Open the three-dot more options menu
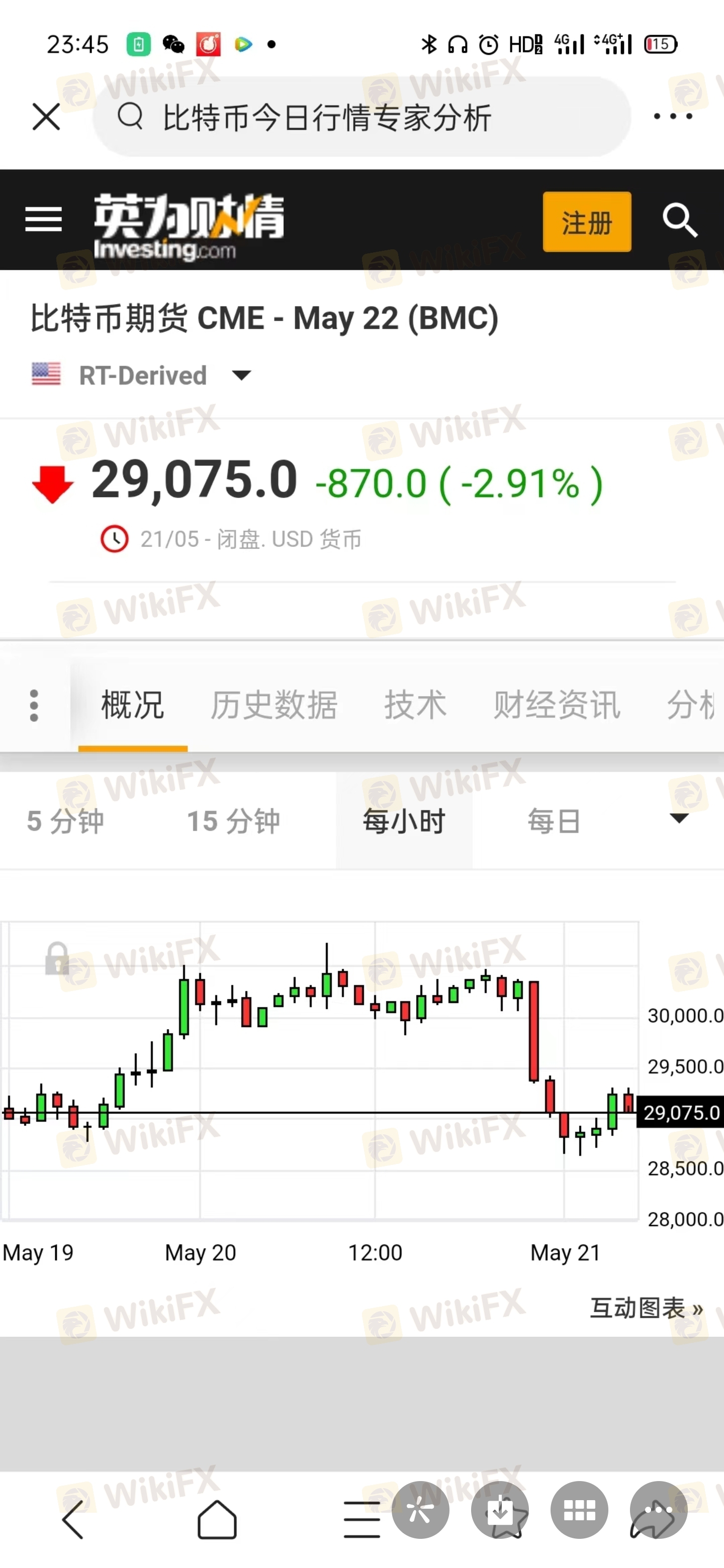This screenshot has width=724, height=1568. pyautogui.click(x=672, y=116)
